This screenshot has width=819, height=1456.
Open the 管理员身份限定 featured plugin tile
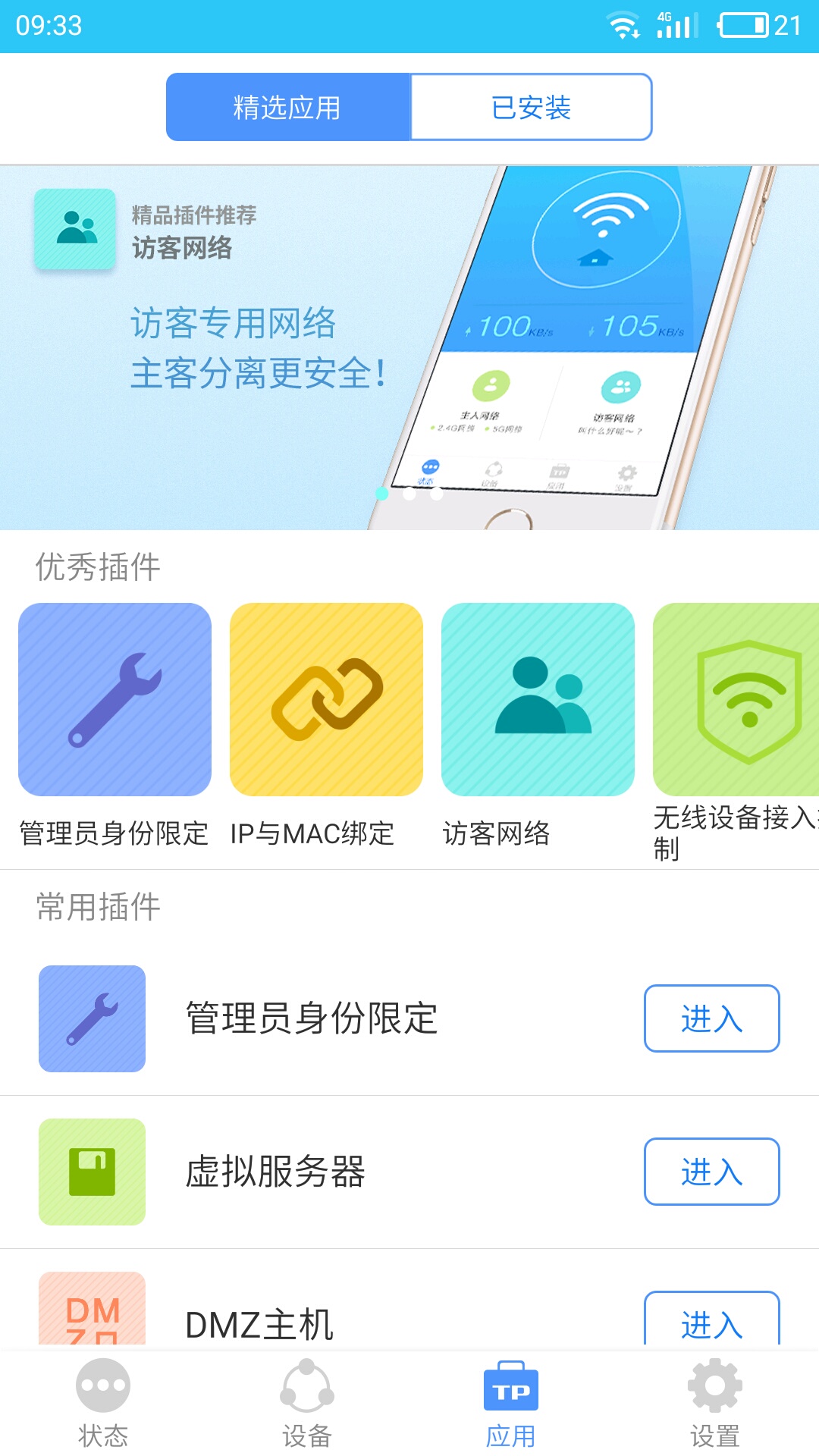pyautogui.click(x=115, y=699)
